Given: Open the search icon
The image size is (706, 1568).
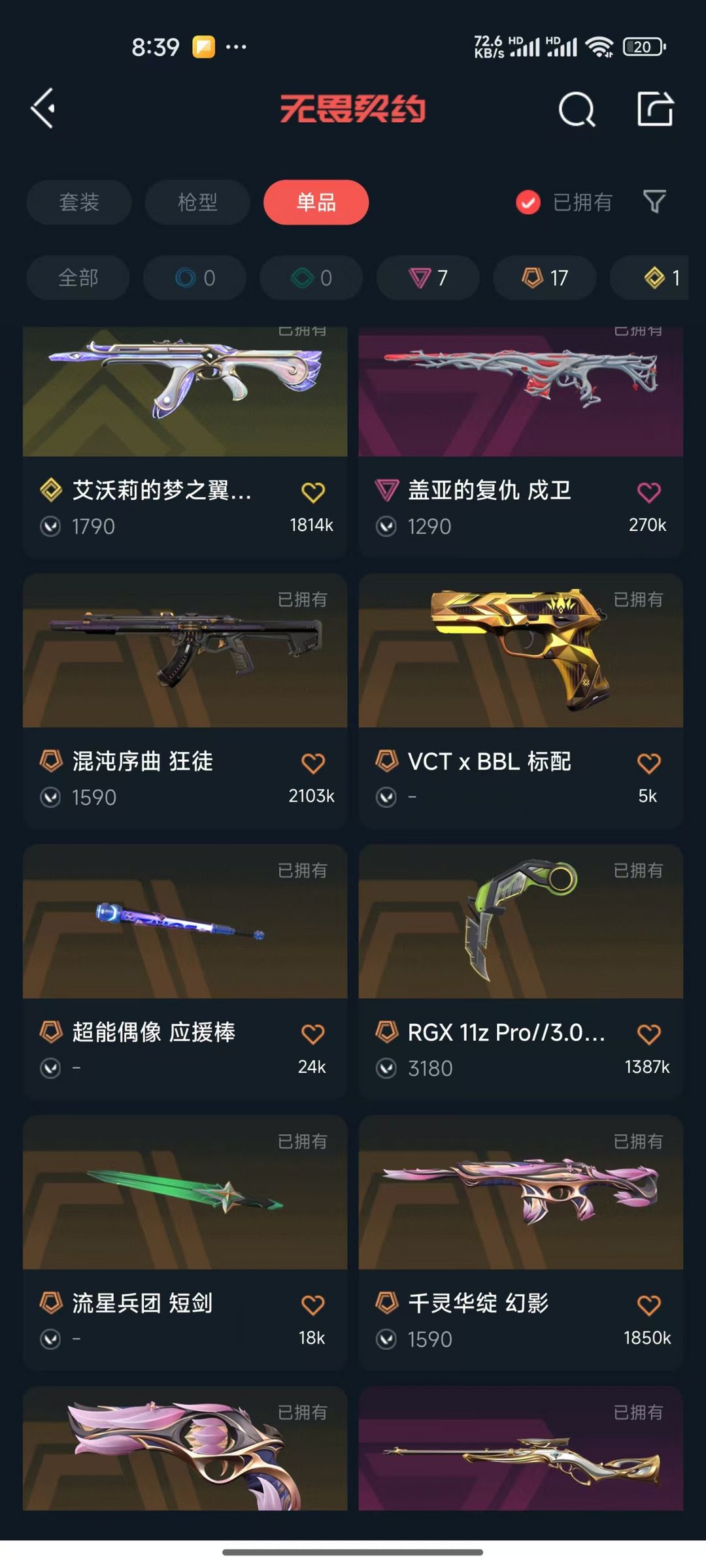Looking at the screenshot, I should tap(577, 109).
